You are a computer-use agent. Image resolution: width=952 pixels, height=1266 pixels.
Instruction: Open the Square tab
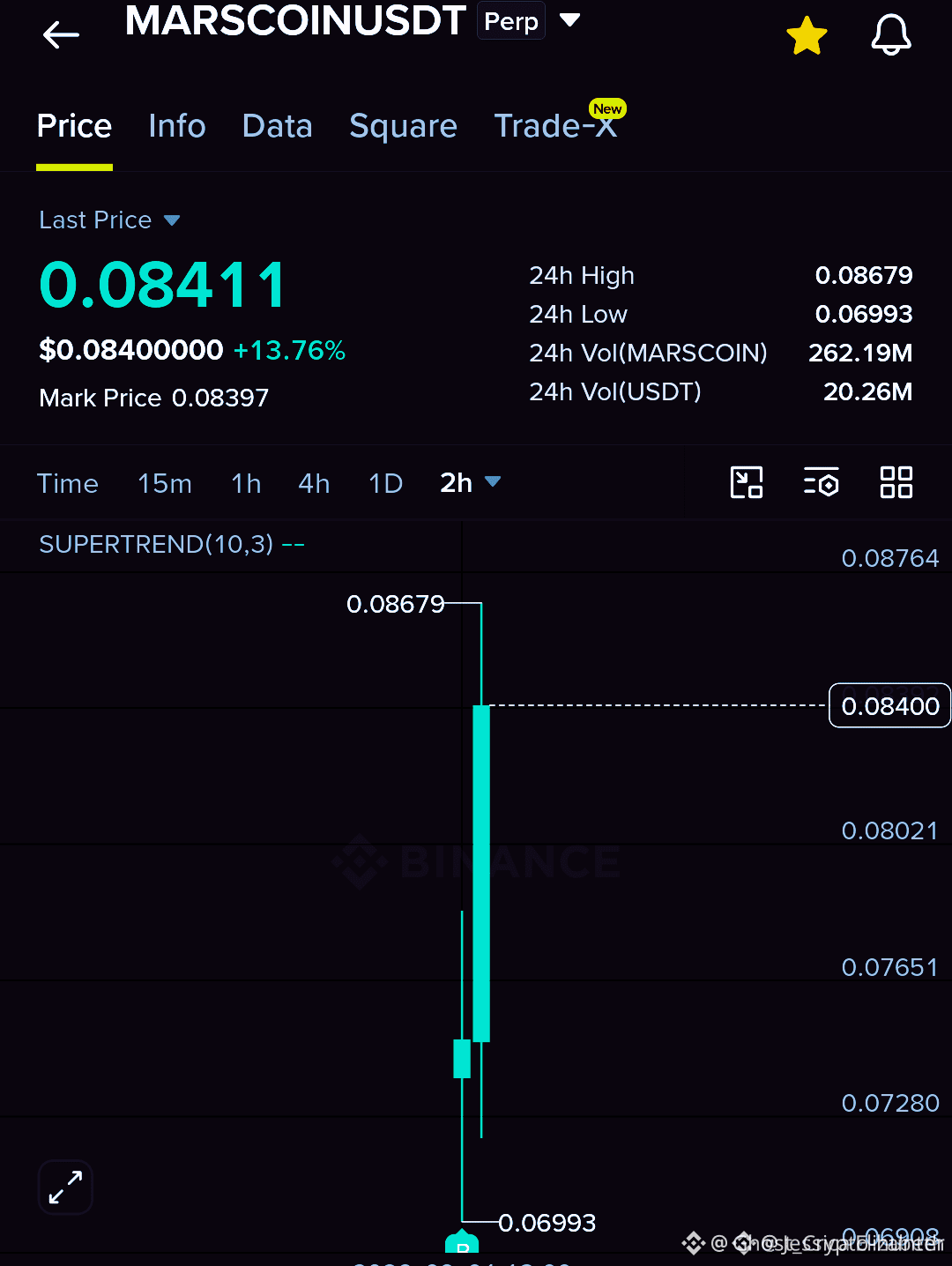click(x=403, y=126)
